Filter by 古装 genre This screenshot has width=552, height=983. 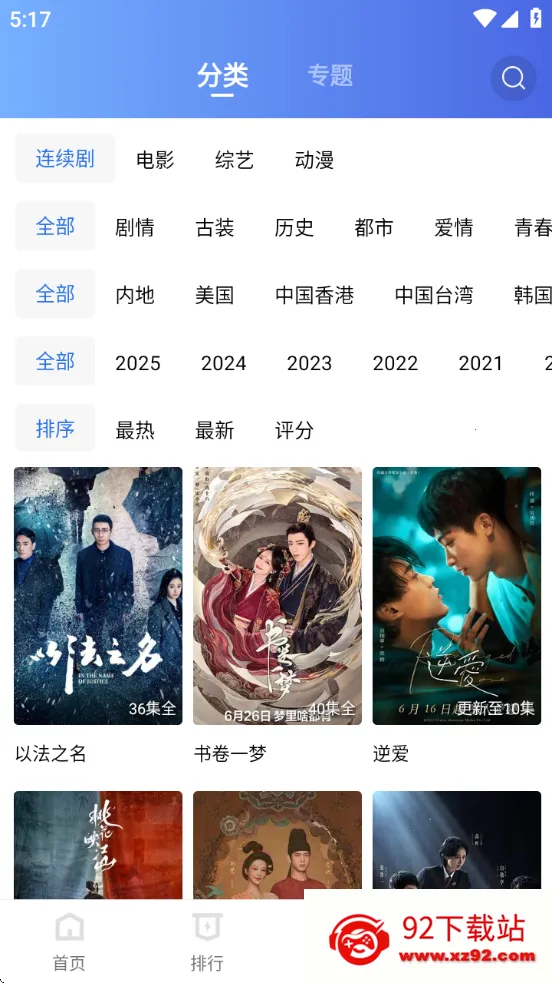tap(214, 228)
